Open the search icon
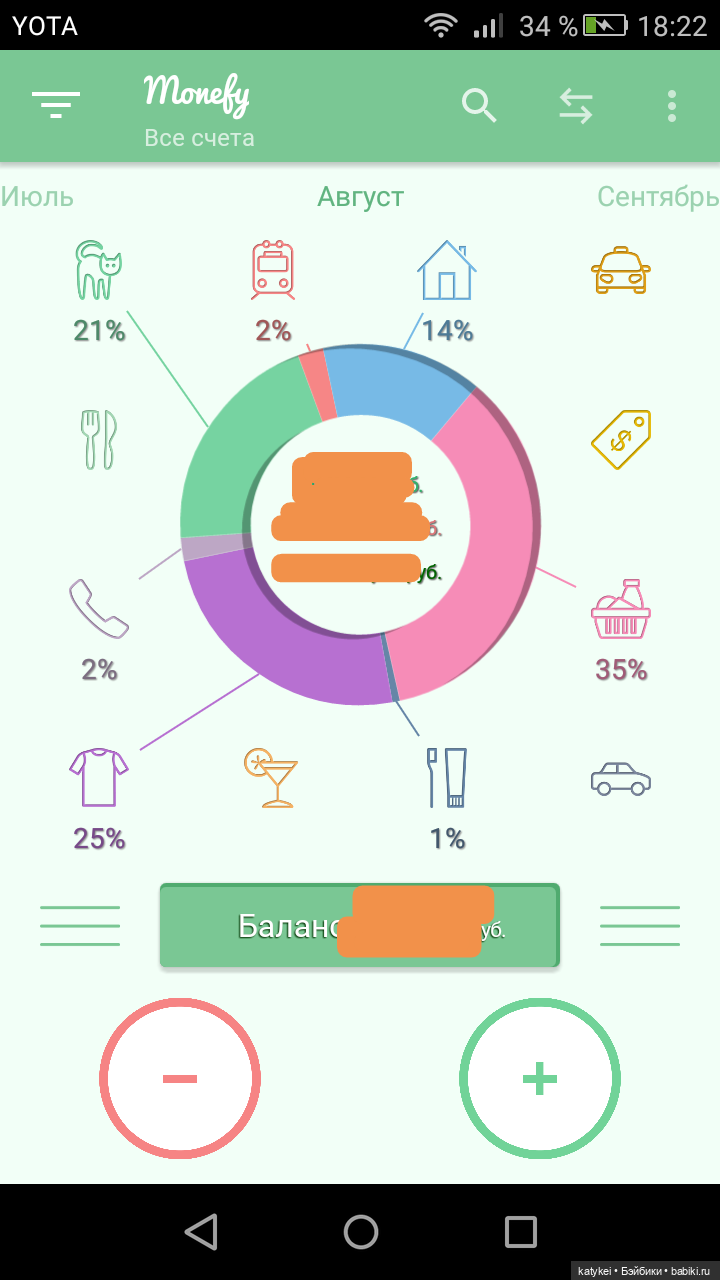Viewport: 720px width, 1280px height. click(479, 105)
